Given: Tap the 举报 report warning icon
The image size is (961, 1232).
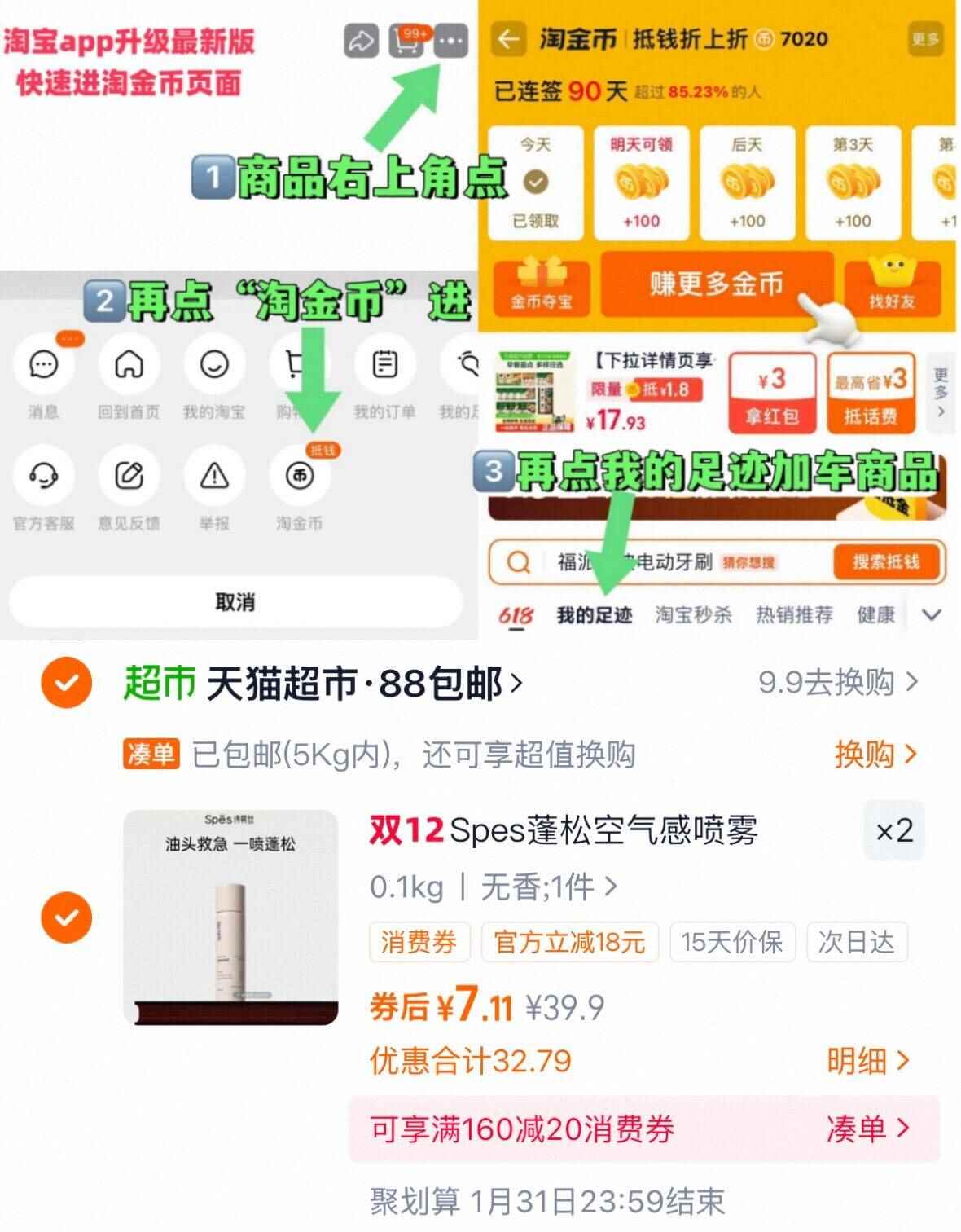Looking at the screenshot, I should (214, 477).
